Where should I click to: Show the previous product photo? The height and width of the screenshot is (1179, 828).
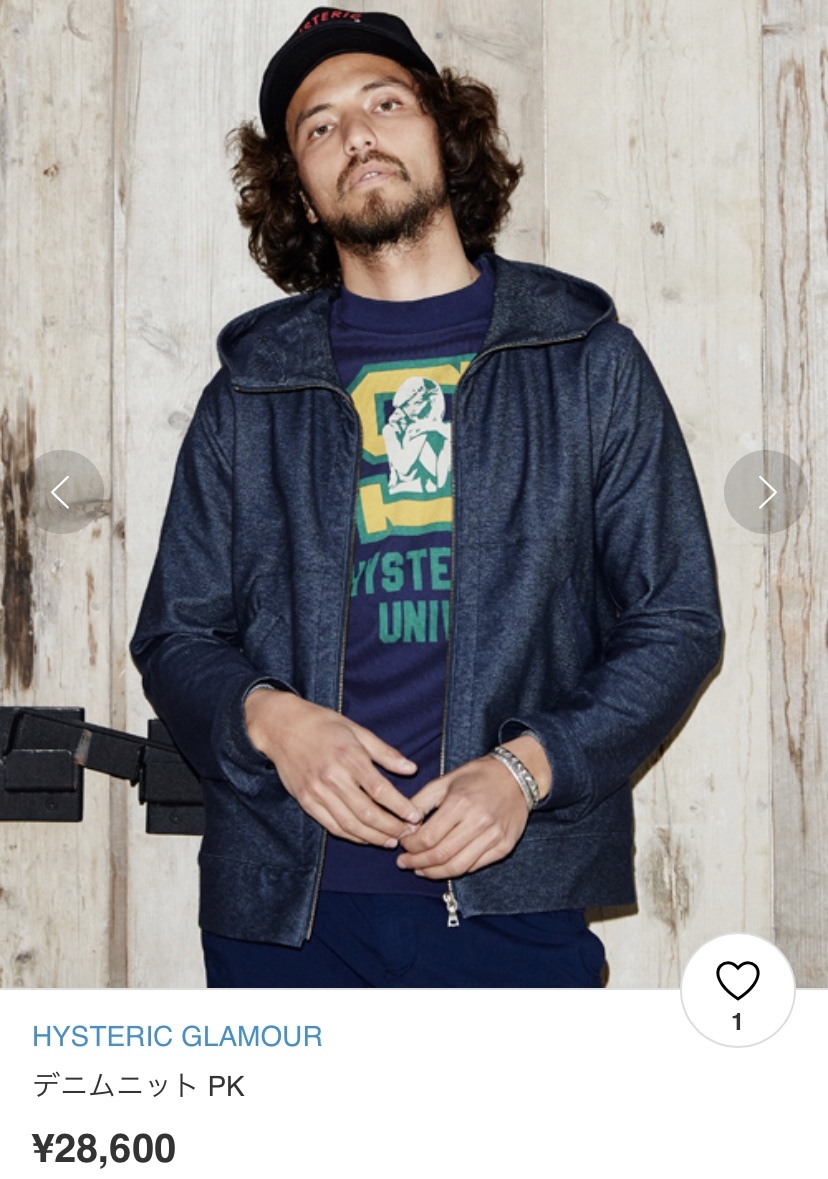61,491
